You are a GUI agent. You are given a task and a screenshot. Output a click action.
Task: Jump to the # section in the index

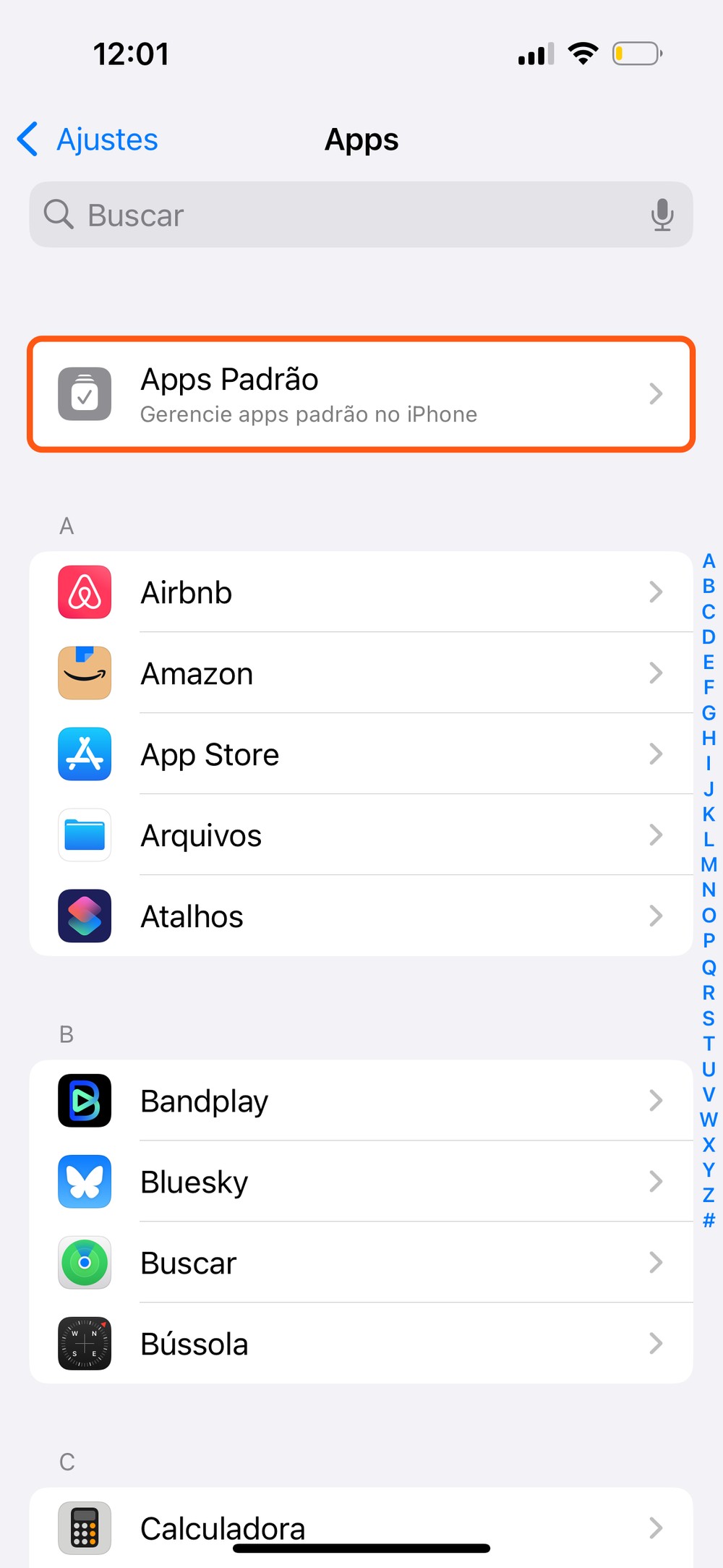(x=709, y=1221)
